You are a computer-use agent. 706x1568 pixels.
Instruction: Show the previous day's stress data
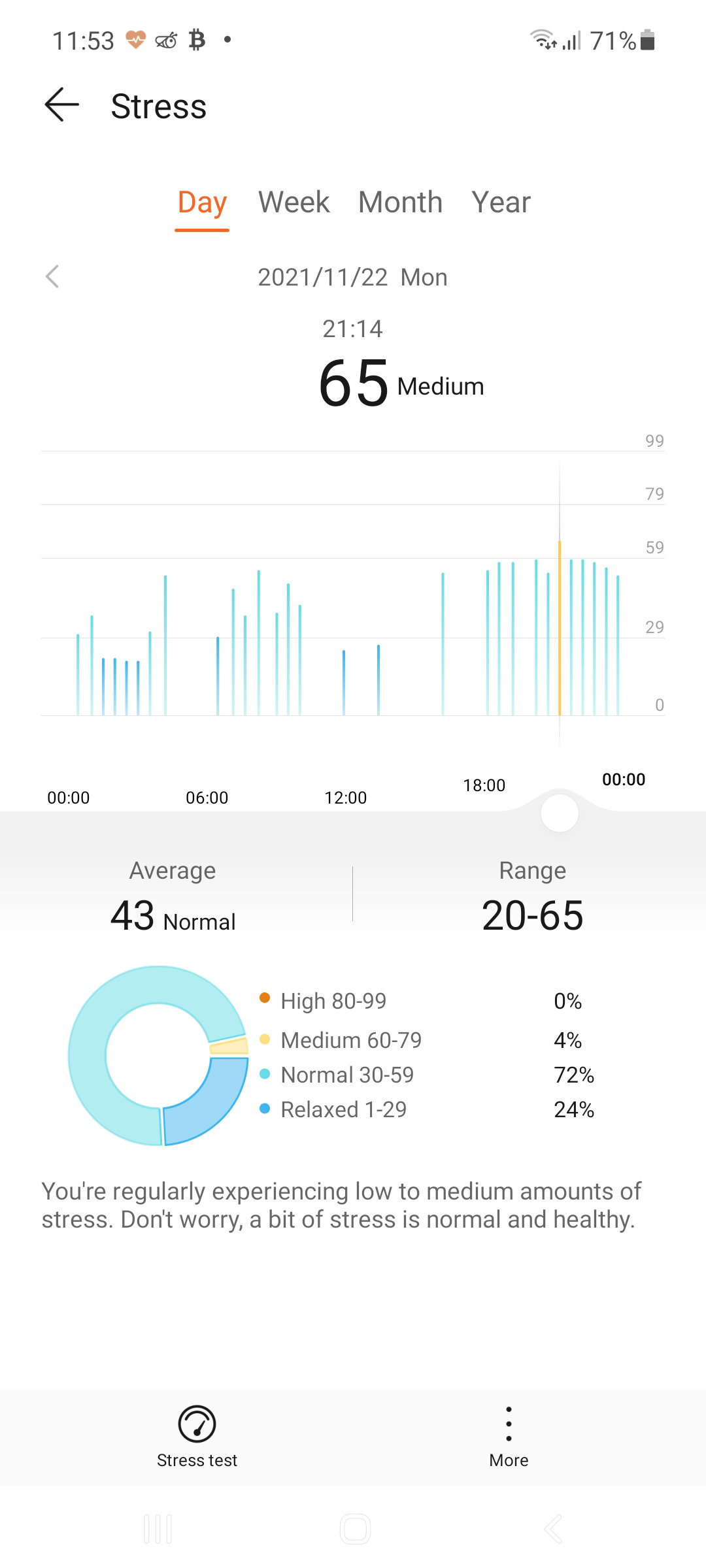[52, 276]
